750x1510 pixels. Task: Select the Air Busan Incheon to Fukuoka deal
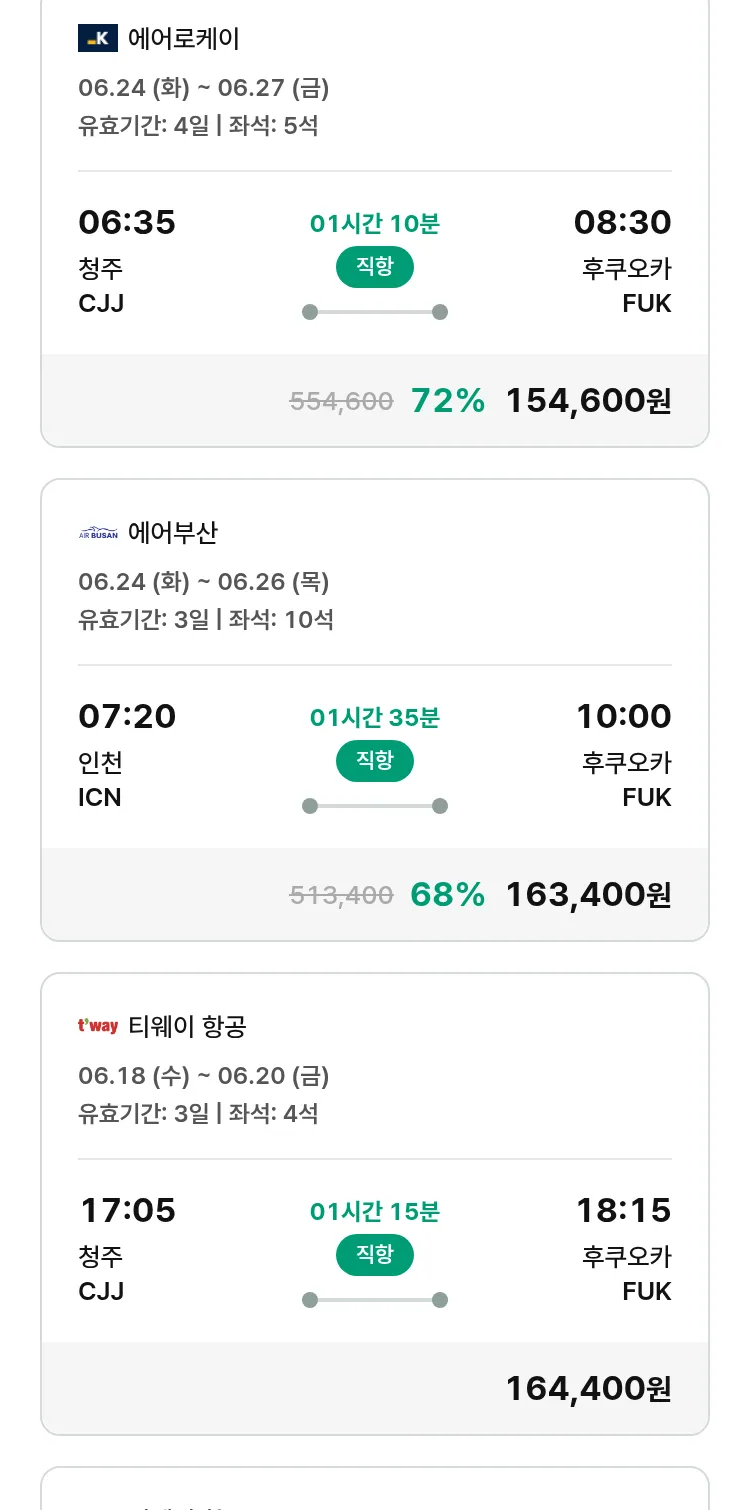point(375,710)
